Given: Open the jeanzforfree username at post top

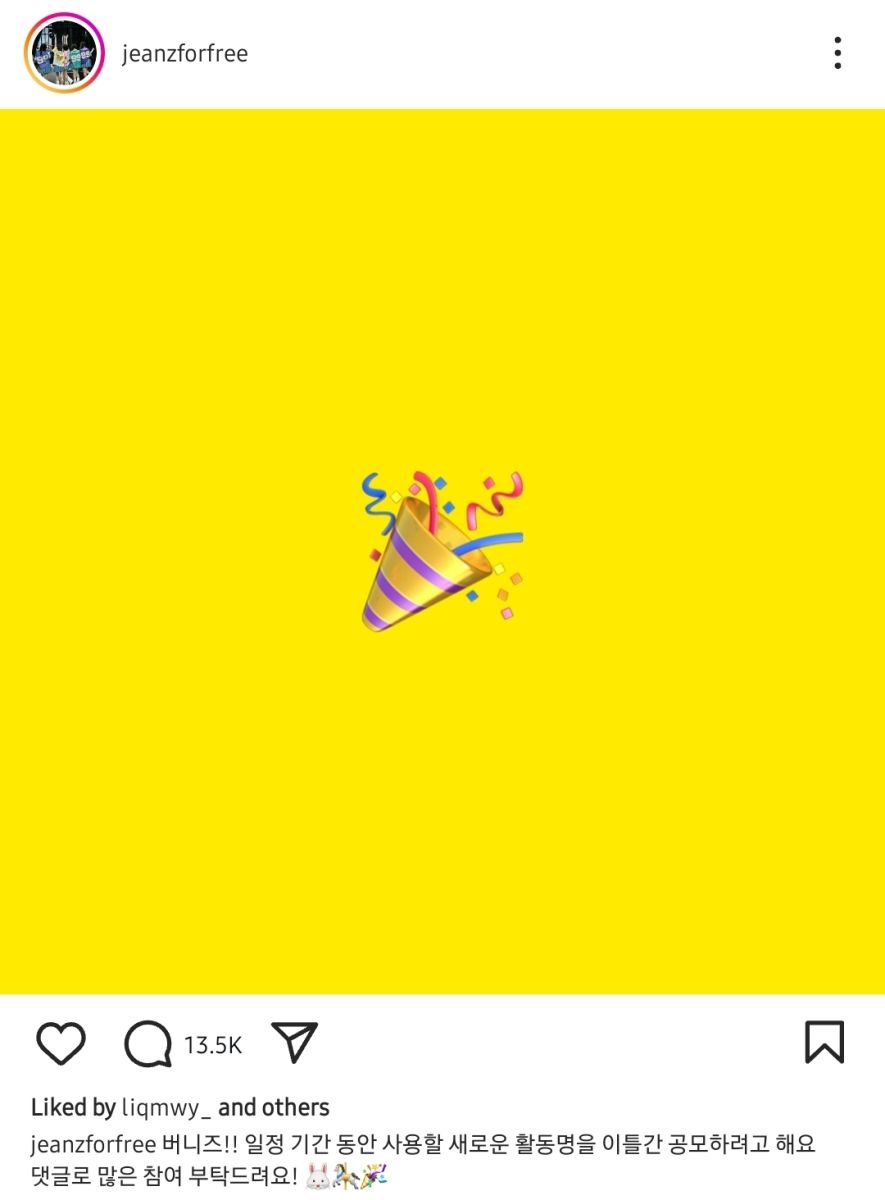Looking at the screenshot, I should (x=185, y=54).
